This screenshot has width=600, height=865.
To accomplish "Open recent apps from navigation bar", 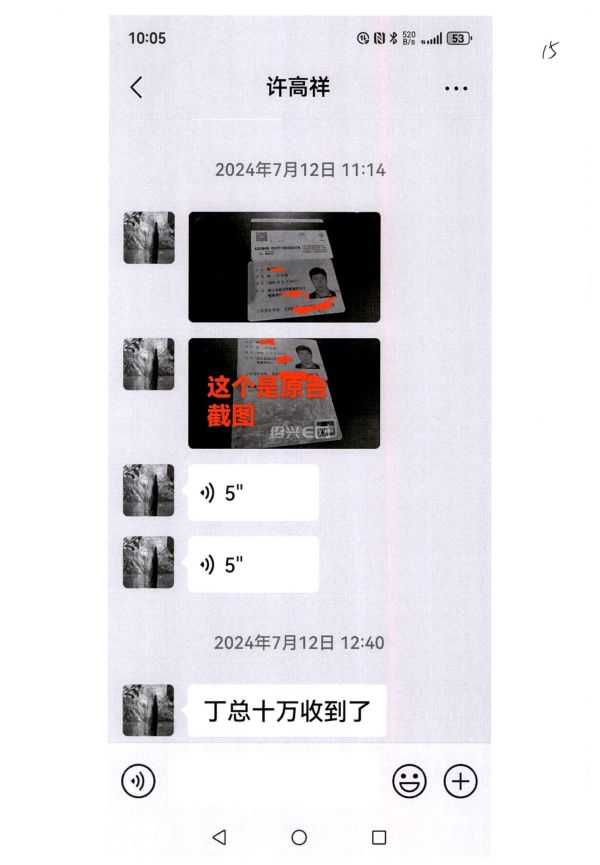I will [x=379, y=837].
